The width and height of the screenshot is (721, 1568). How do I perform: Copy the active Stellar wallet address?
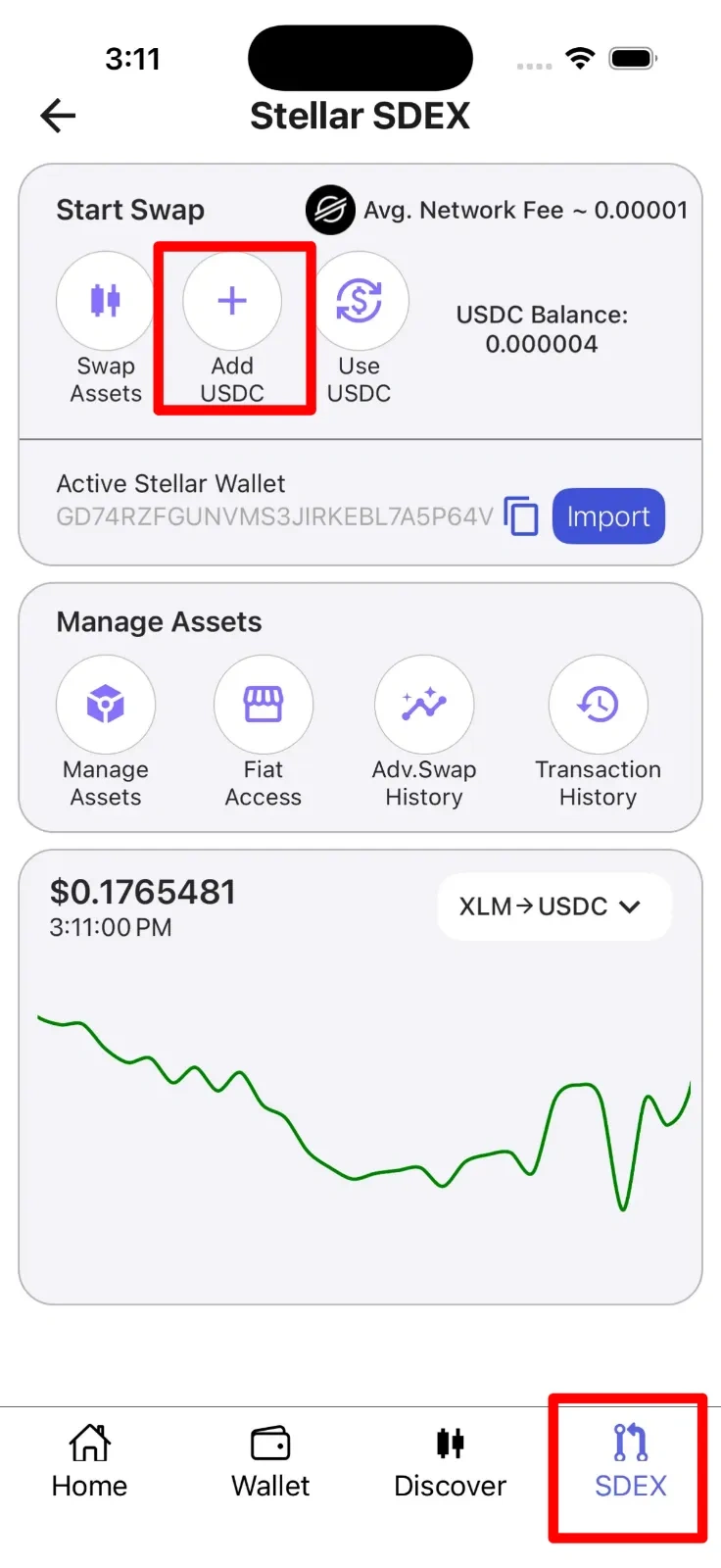522,516
